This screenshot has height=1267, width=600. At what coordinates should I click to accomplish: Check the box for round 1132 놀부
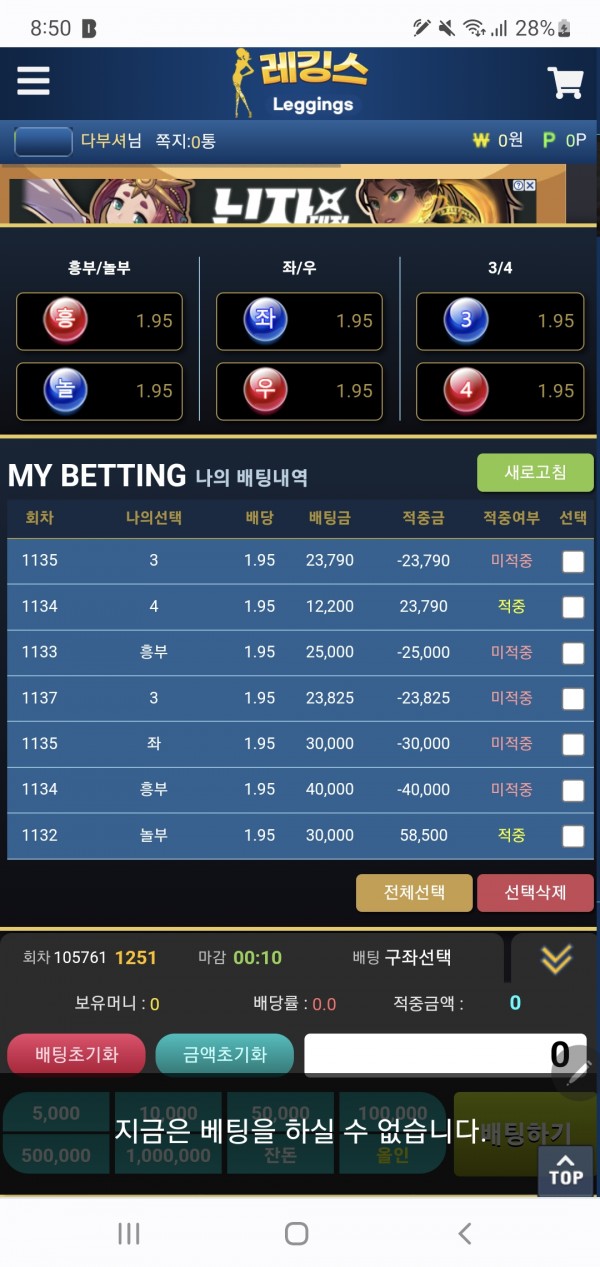pyautogui.click(x=573, y=836)
